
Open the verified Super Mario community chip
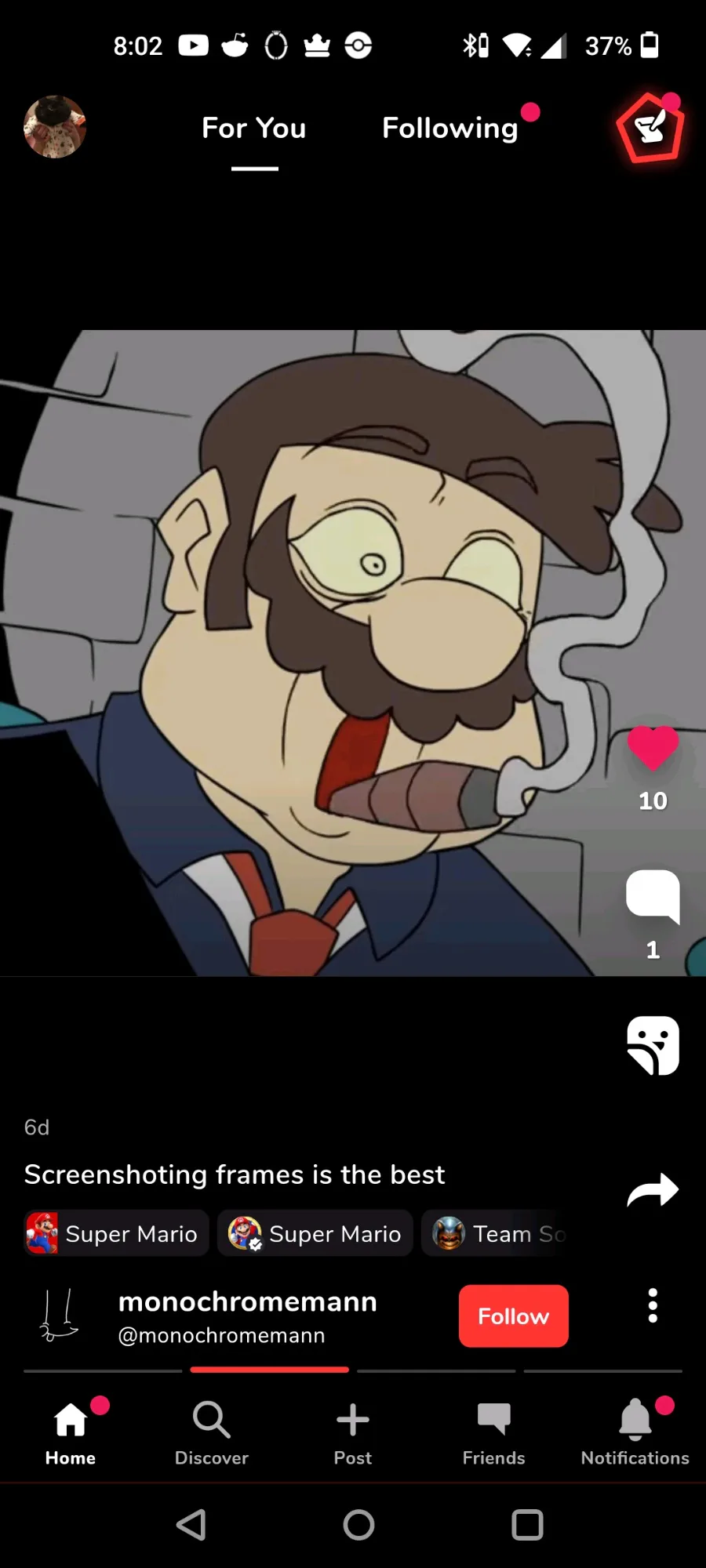pyautogui.click(x=315, y=1233)
